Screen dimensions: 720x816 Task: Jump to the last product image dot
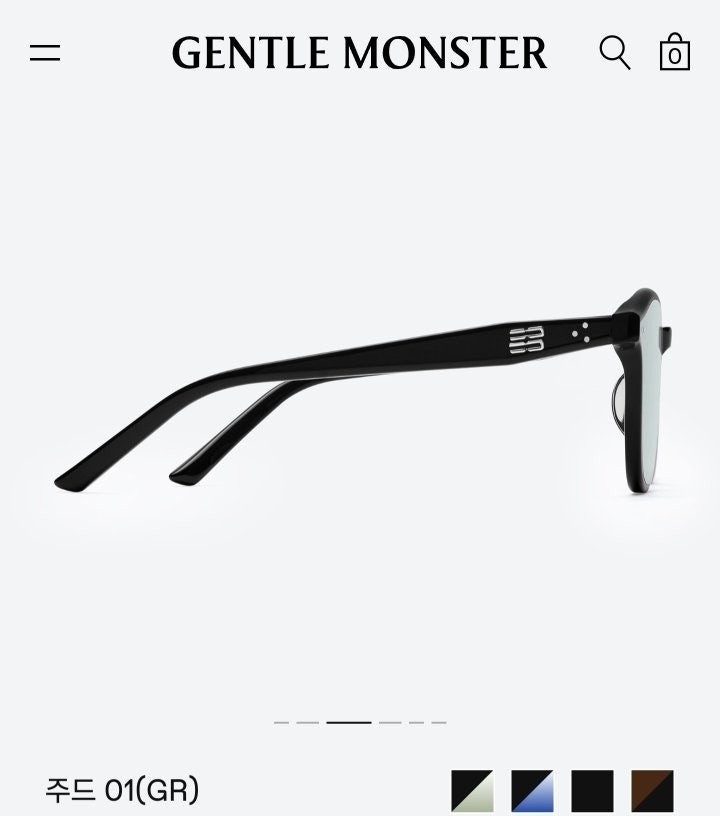click(x=438, y=722)
